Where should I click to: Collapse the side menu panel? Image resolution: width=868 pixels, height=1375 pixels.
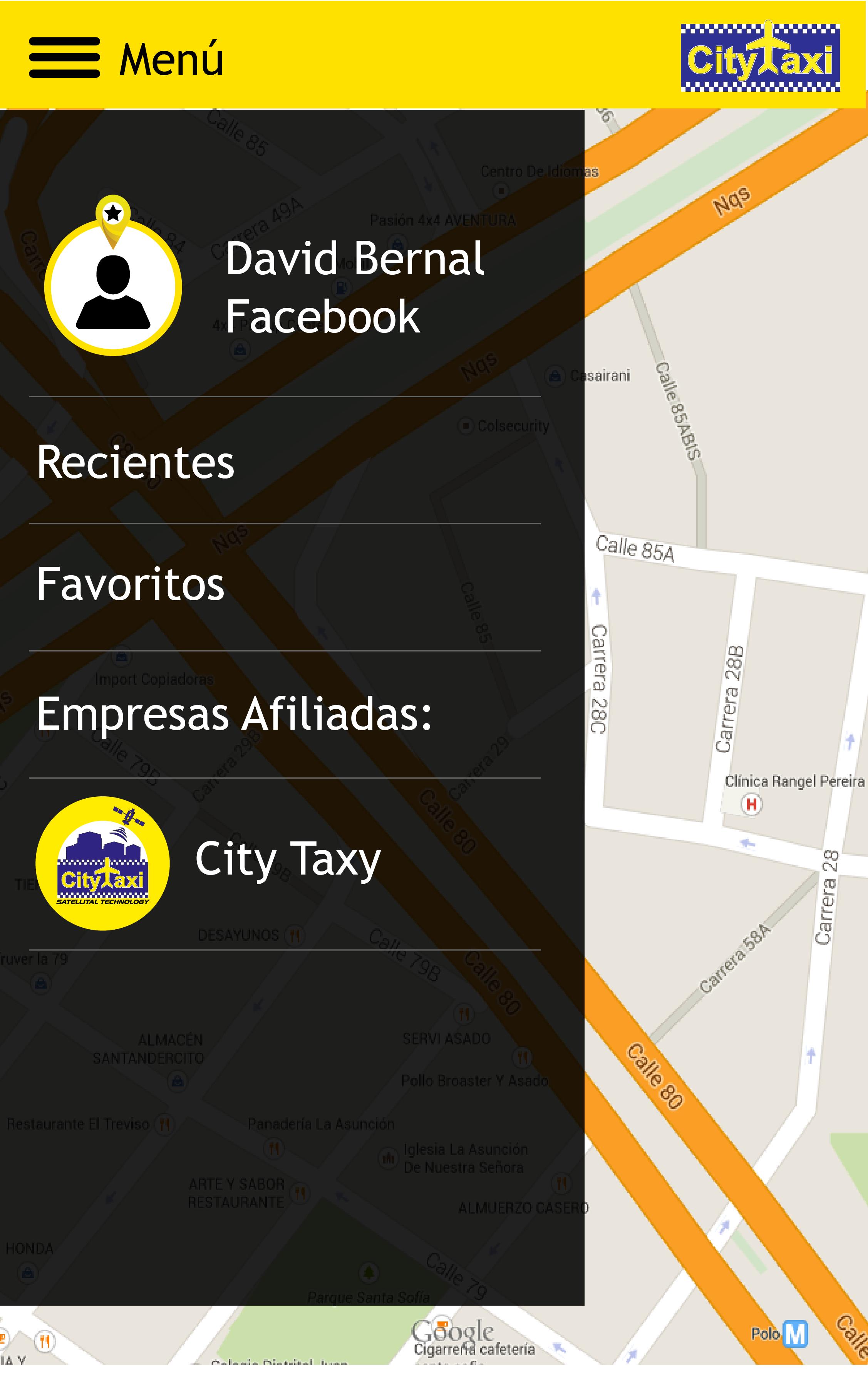[725, 685]
